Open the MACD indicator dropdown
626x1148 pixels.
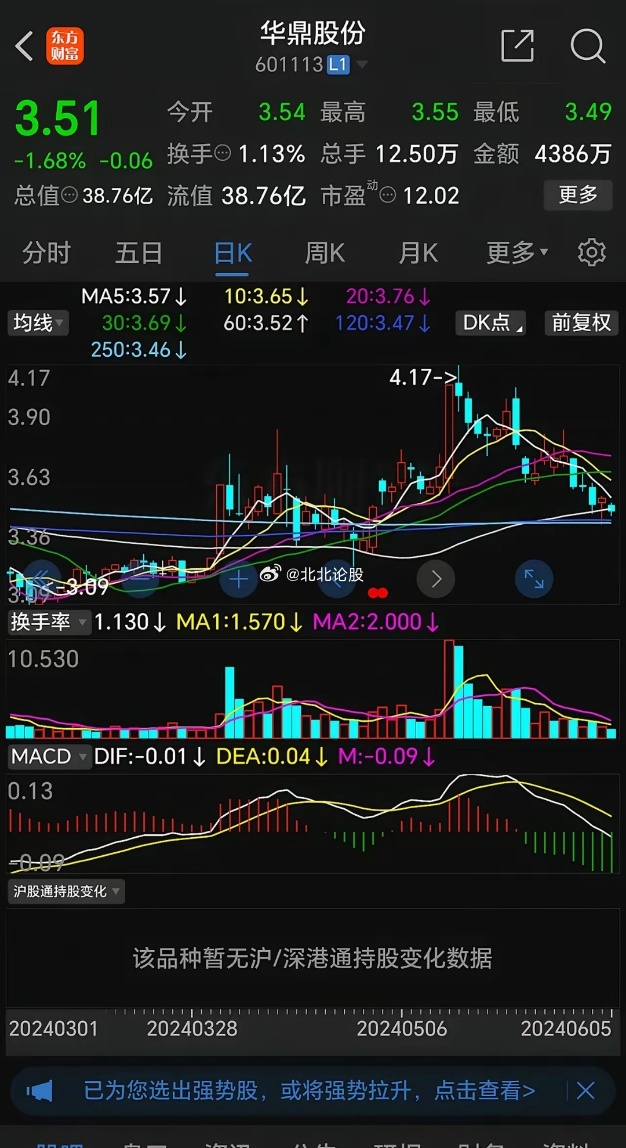pyautogui.click(x=49, y=756)
